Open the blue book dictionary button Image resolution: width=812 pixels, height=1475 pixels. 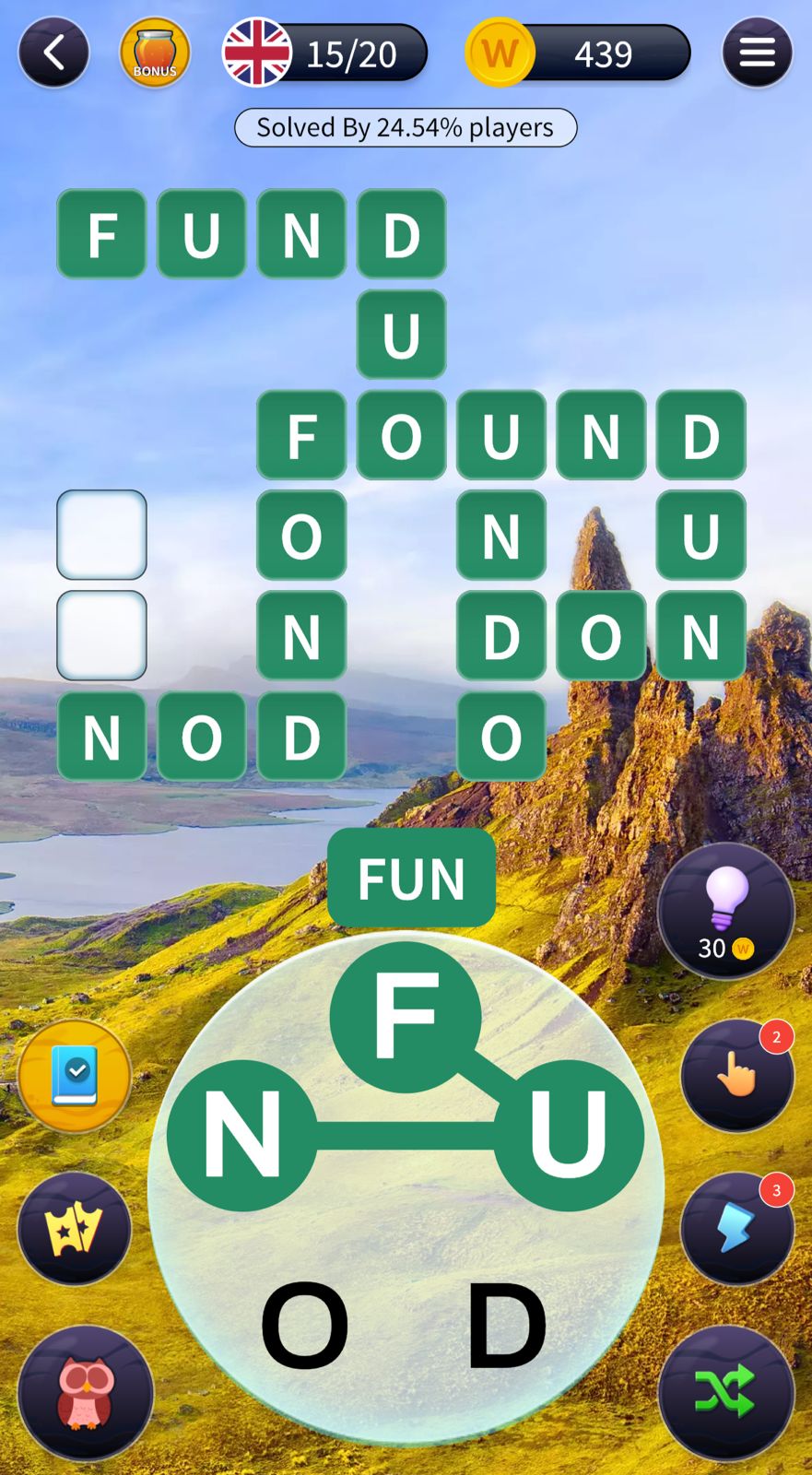(75, 1076)
